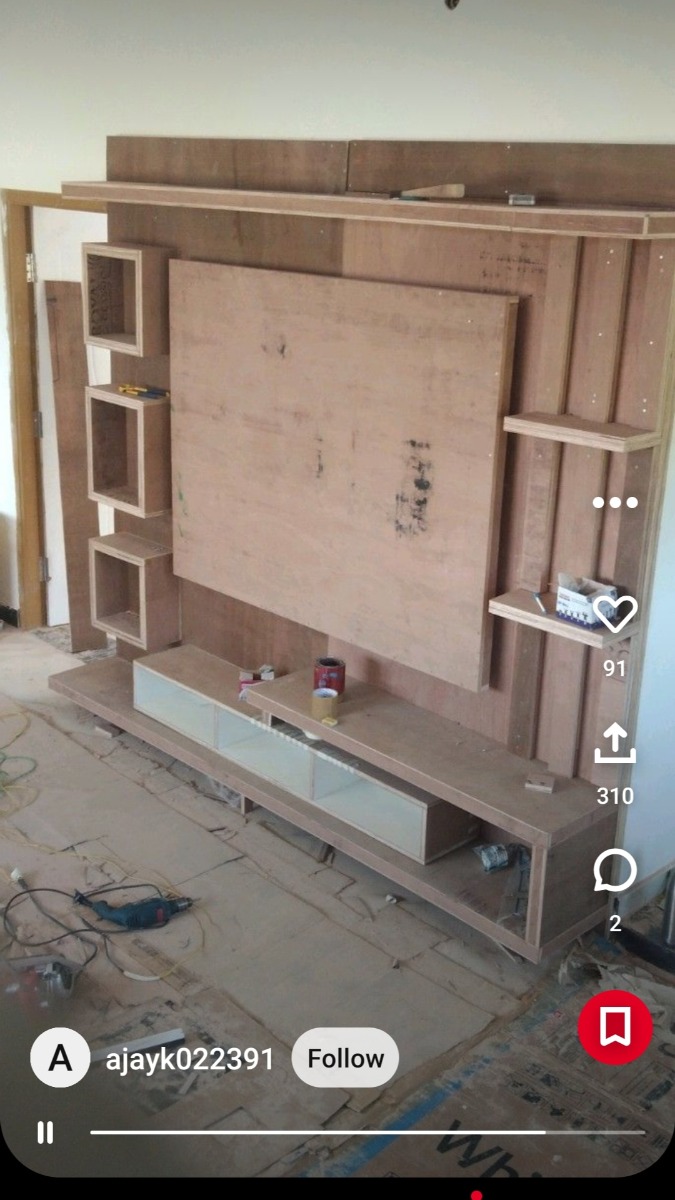Tap the video progress bar to seek
The width and height of the screenshot is (675, 1200).
[367, 1132]
